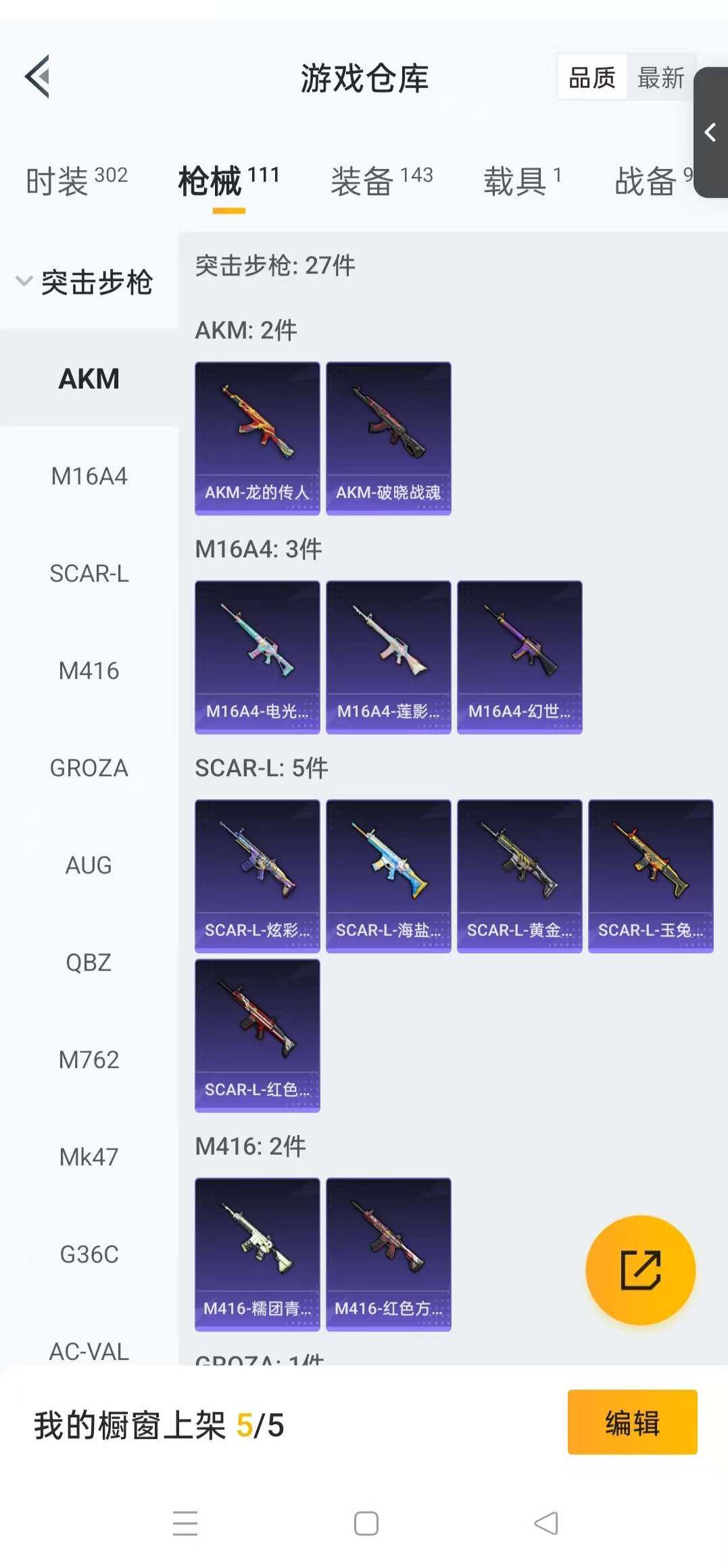Open the AKM-龙的传人 skin

tap(257, 438)
